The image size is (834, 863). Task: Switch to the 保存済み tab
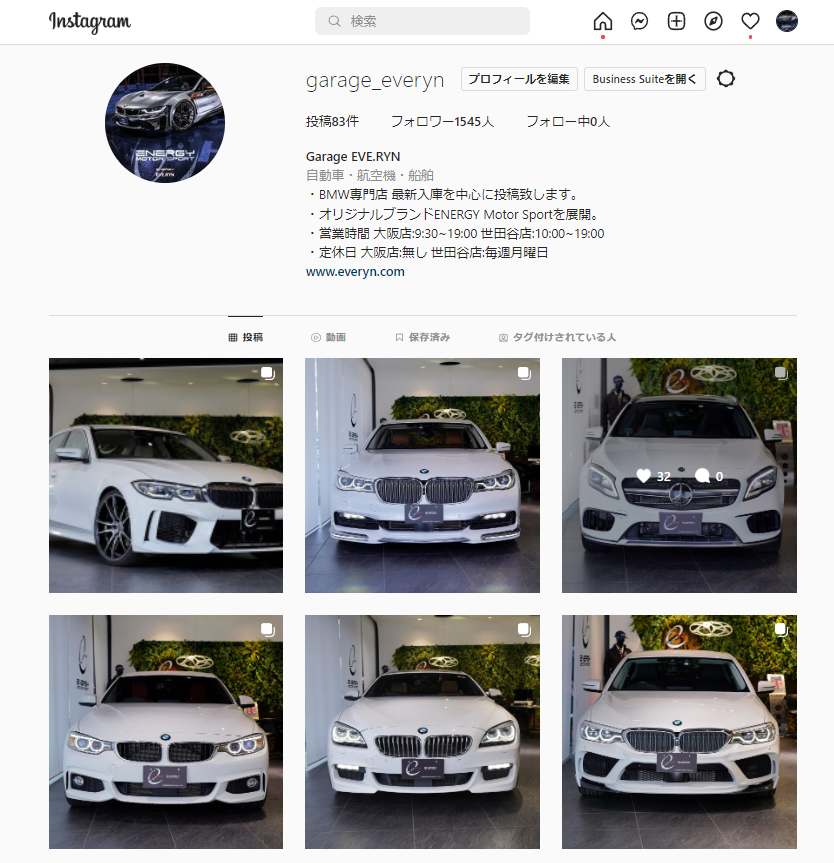(422, 338)
